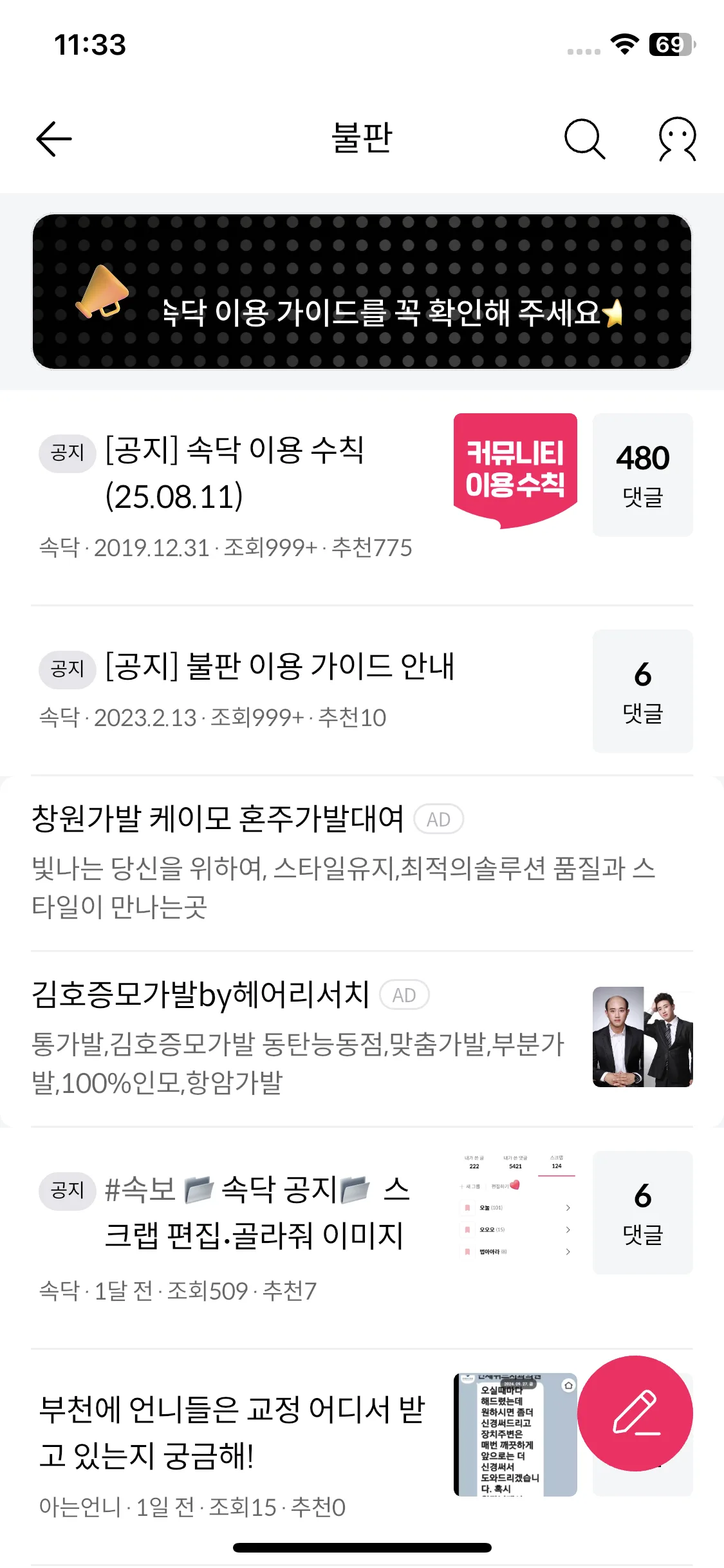Go back using the arrow icon
Screen dimensions: 724x1568
click(x=54, y=138)
